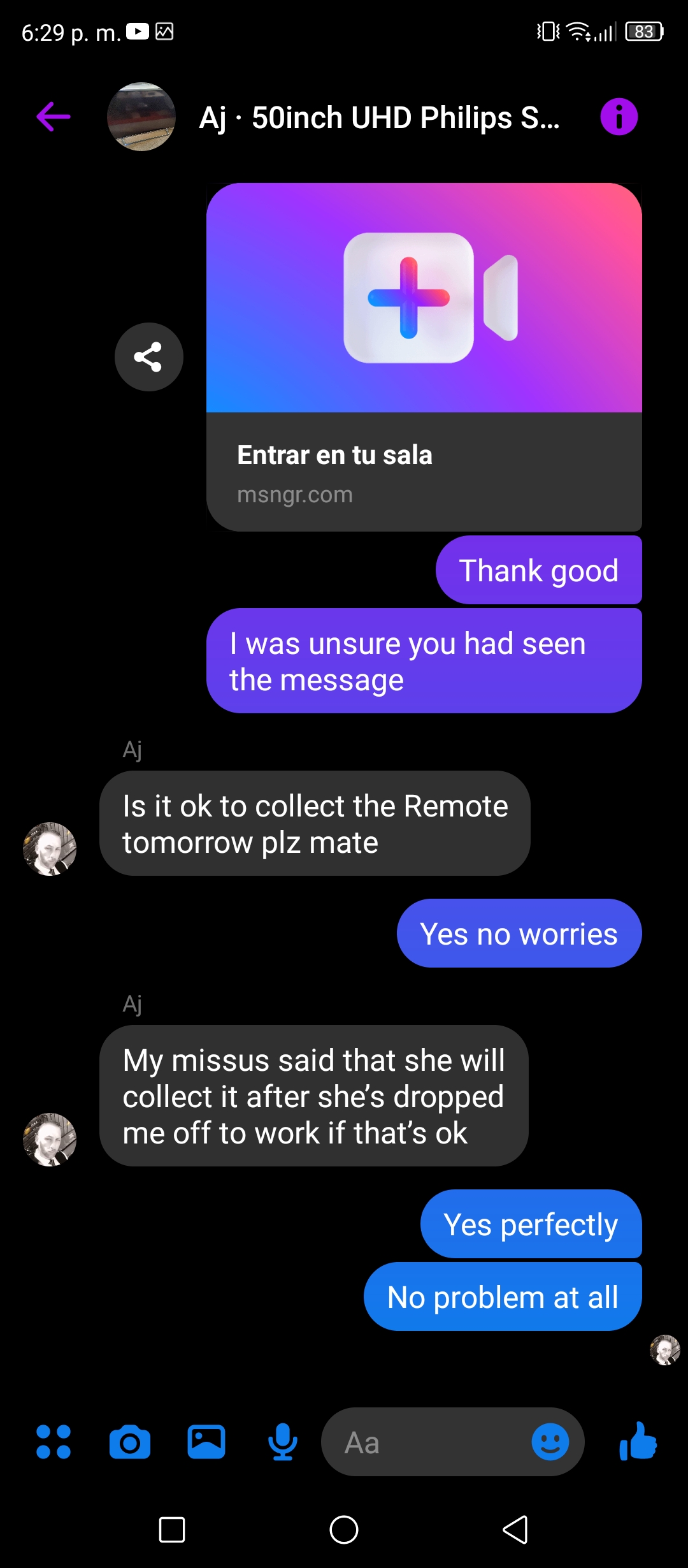688x1568 pixels.
Task: Open the emoji picker smiley
Action: 550,1442
